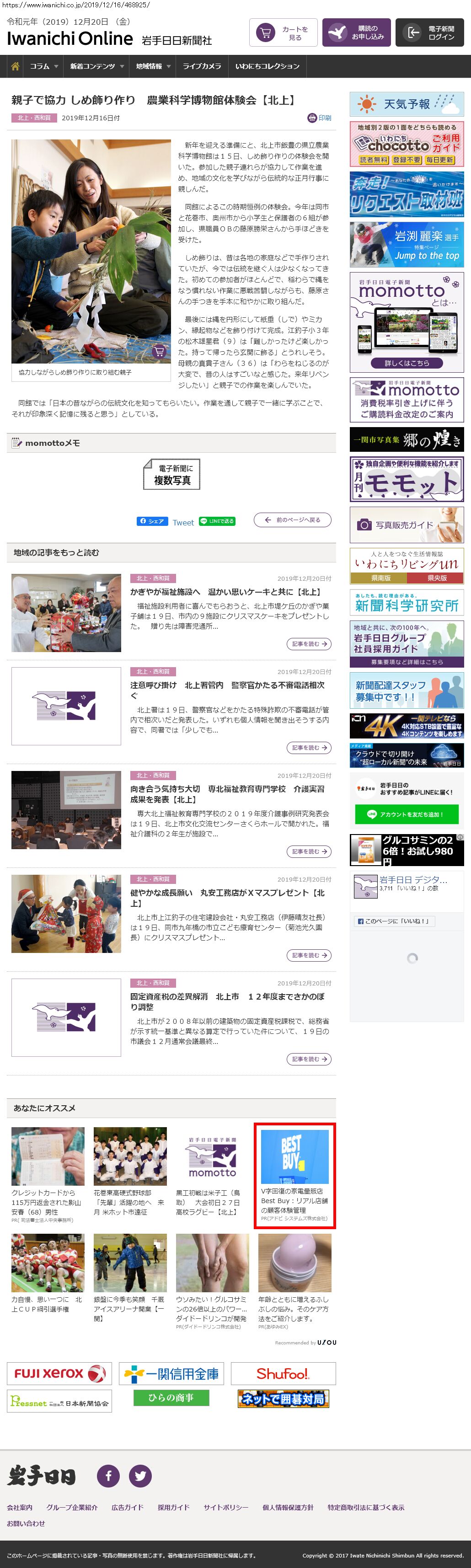Viewport: 471px width, 1568px height.
Task: Send the article via LINEで送る
Action: (217, 521)
